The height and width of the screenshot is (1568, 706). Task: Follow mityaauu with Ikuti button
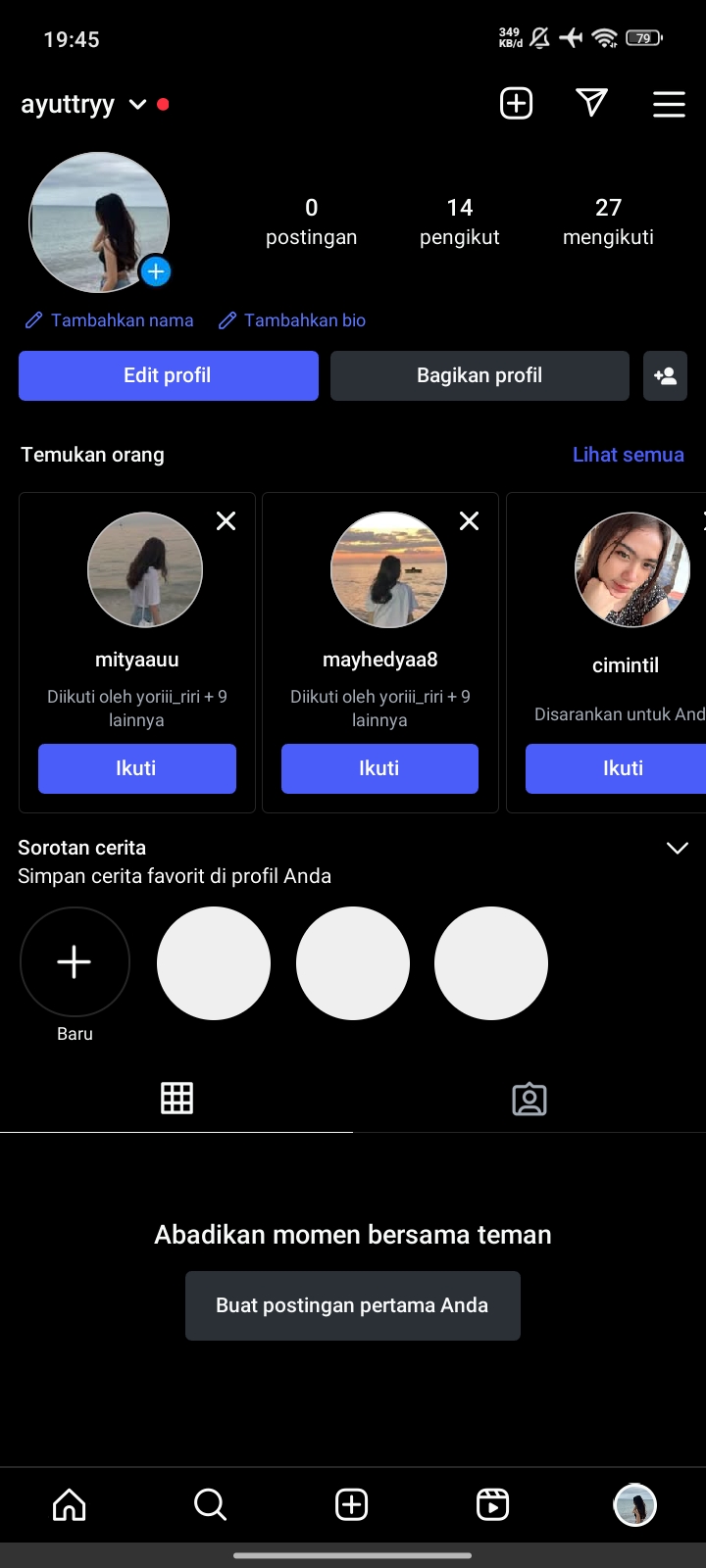click(136, 768)
